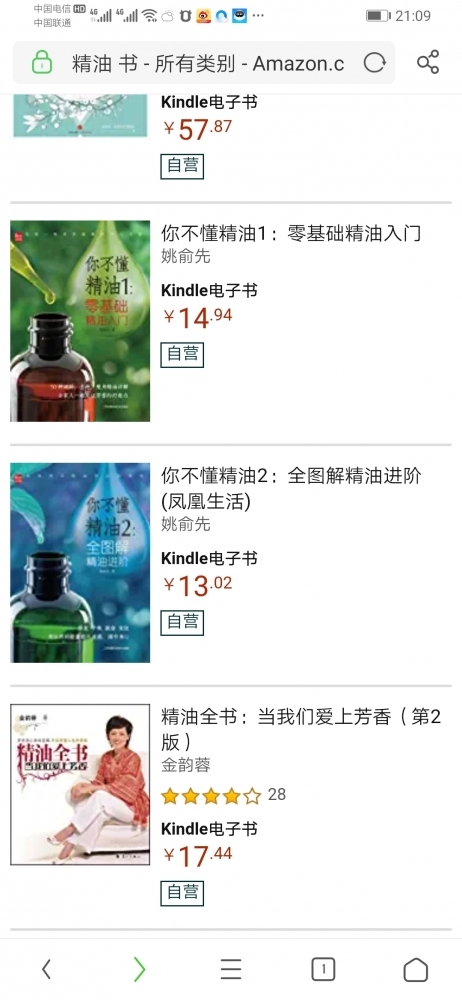The width and height of the screenshot is (462, 1000).
Task: Open the browser menu
Action: point(231,969)
